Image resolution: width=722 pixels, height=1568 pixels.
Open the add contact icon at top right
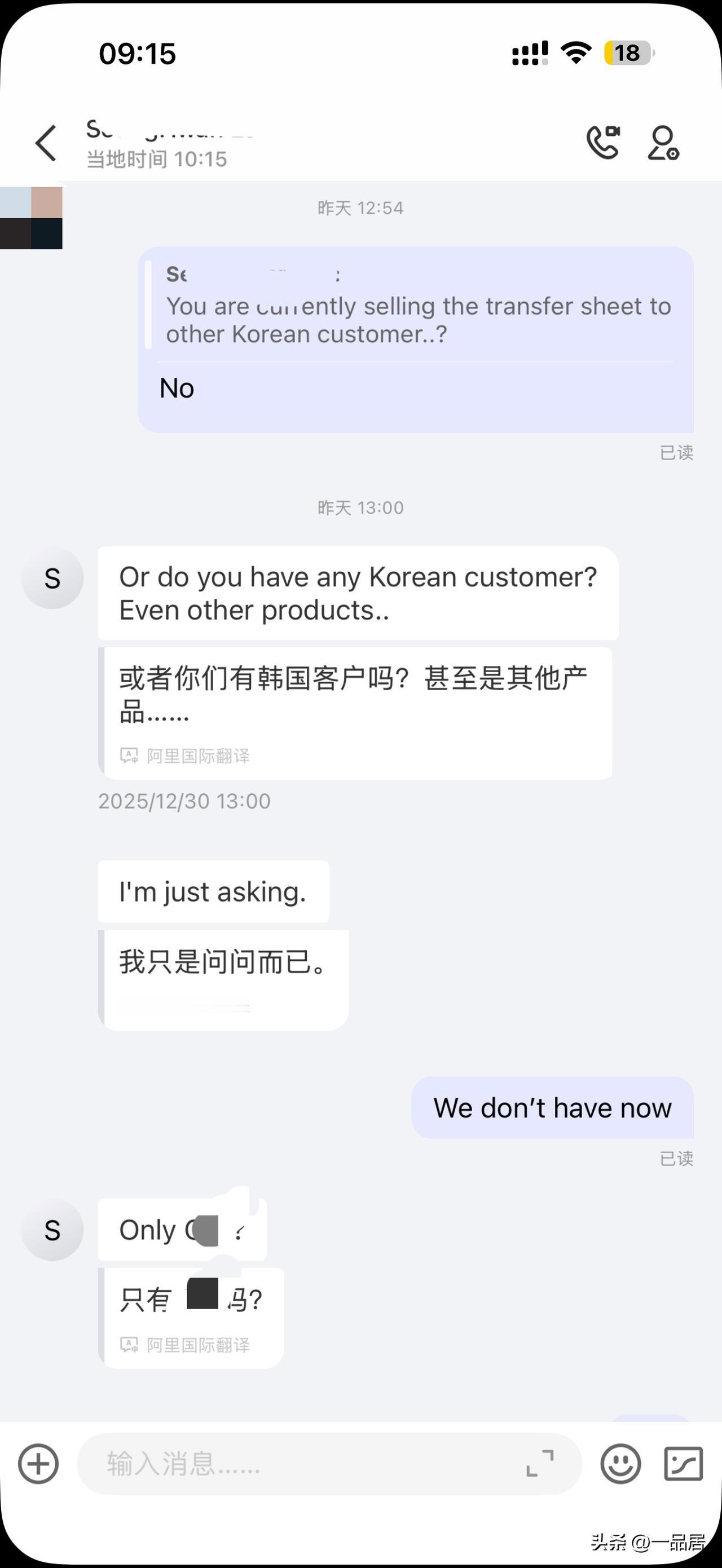663,144
